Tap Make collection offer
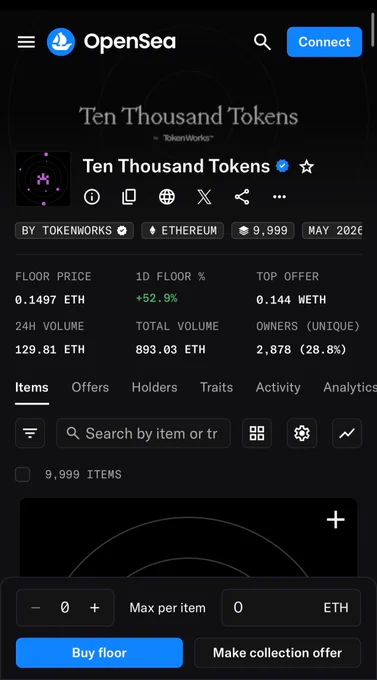Viewport: 377px width, 680px height. coord(277,653)
